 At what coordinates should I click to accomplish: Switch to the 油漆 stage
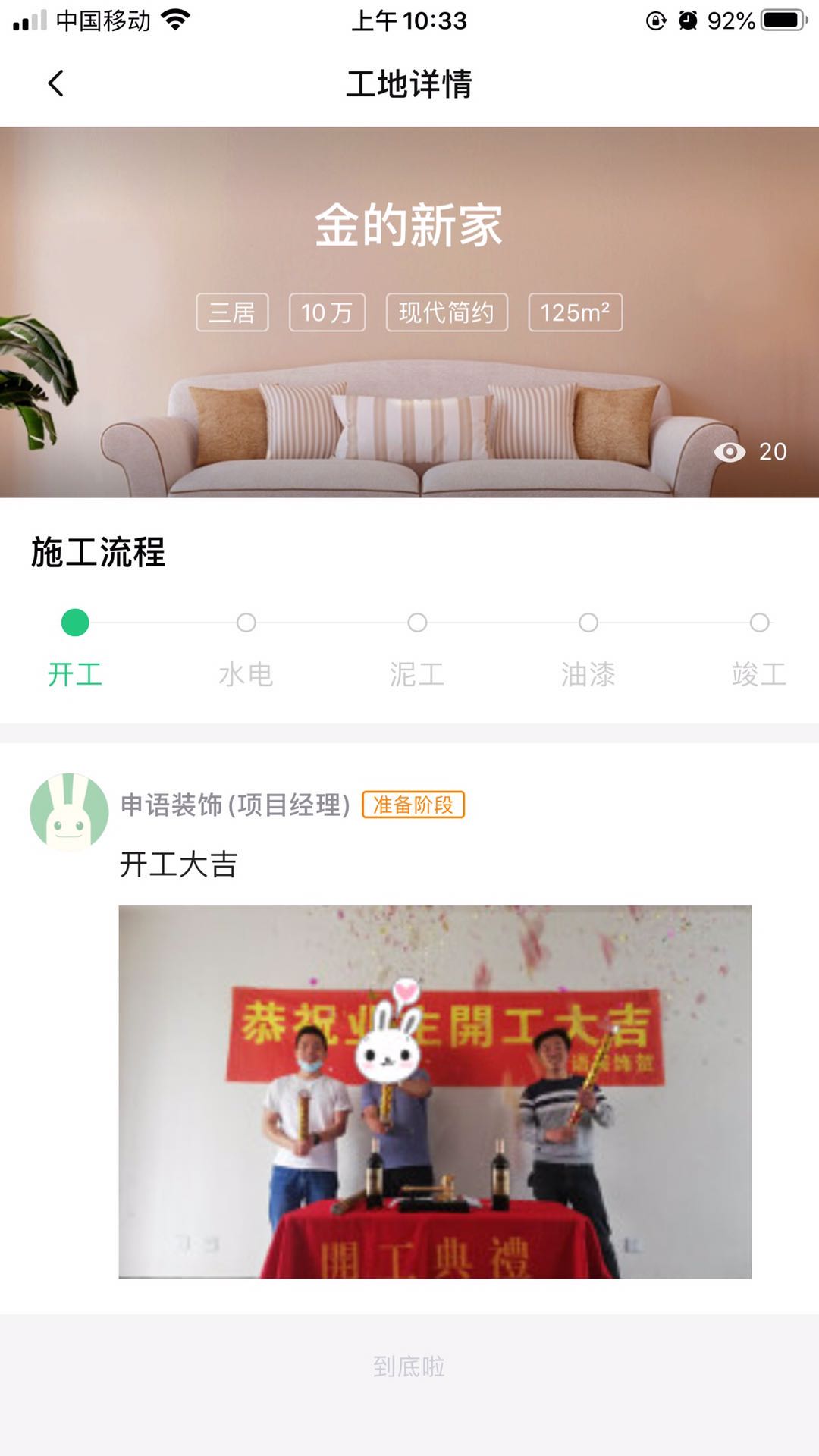(588, 648)
